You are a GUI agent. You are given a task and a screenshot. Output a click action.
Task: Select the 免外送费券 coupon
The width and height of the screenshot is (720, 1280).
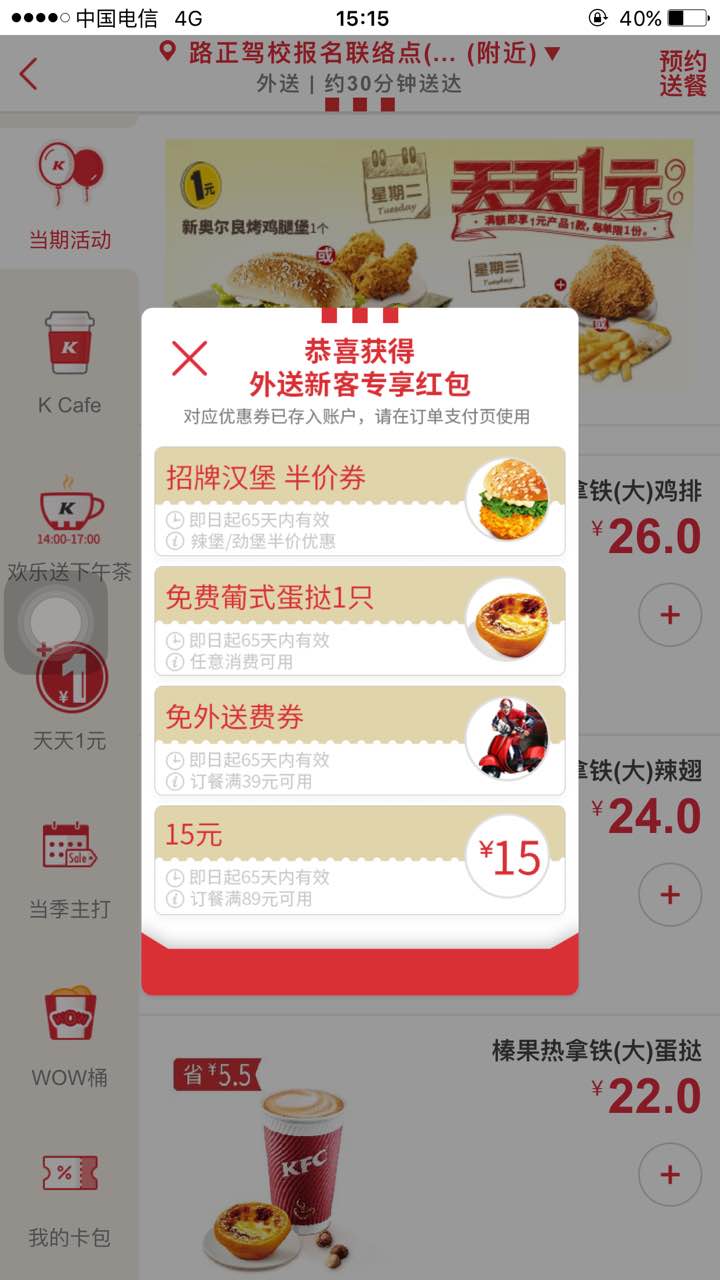360,741
